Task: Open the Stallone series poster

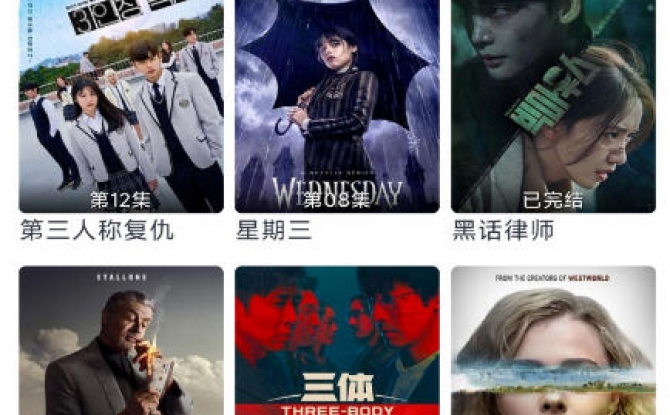Action: [121, 342]
